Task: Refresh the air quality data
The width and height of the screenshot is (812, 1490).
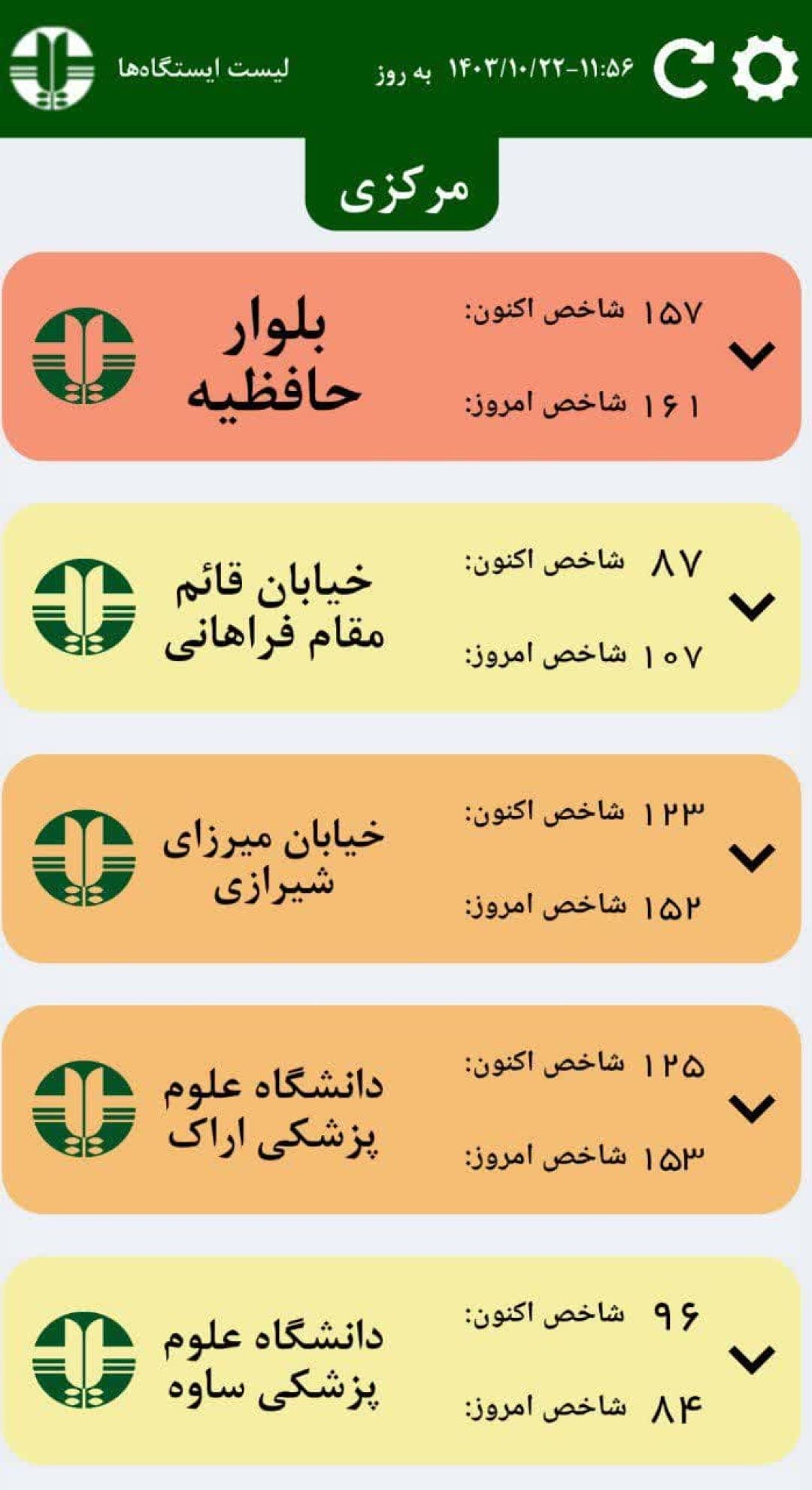Action: 683,68
